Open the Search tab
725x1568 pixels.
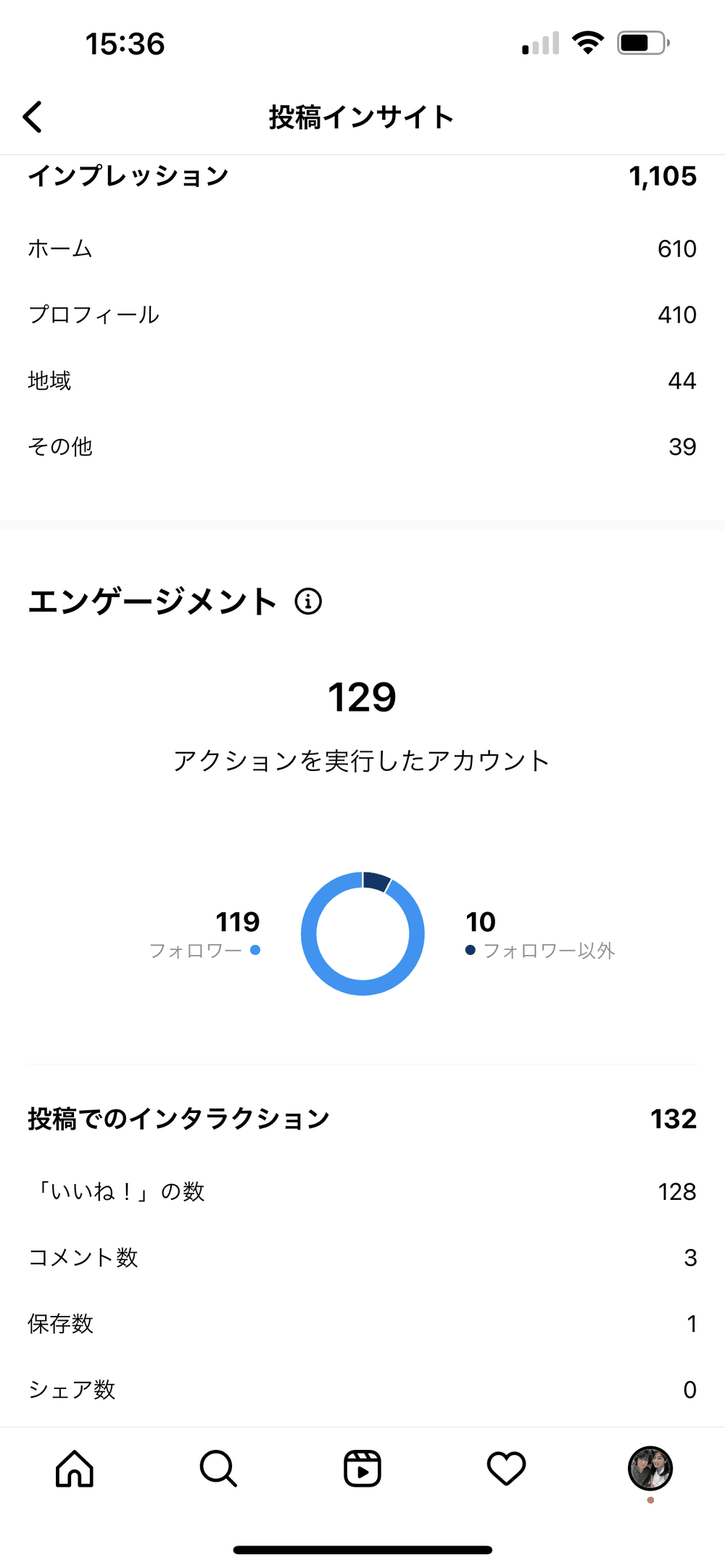click(x=218, y=1468)
